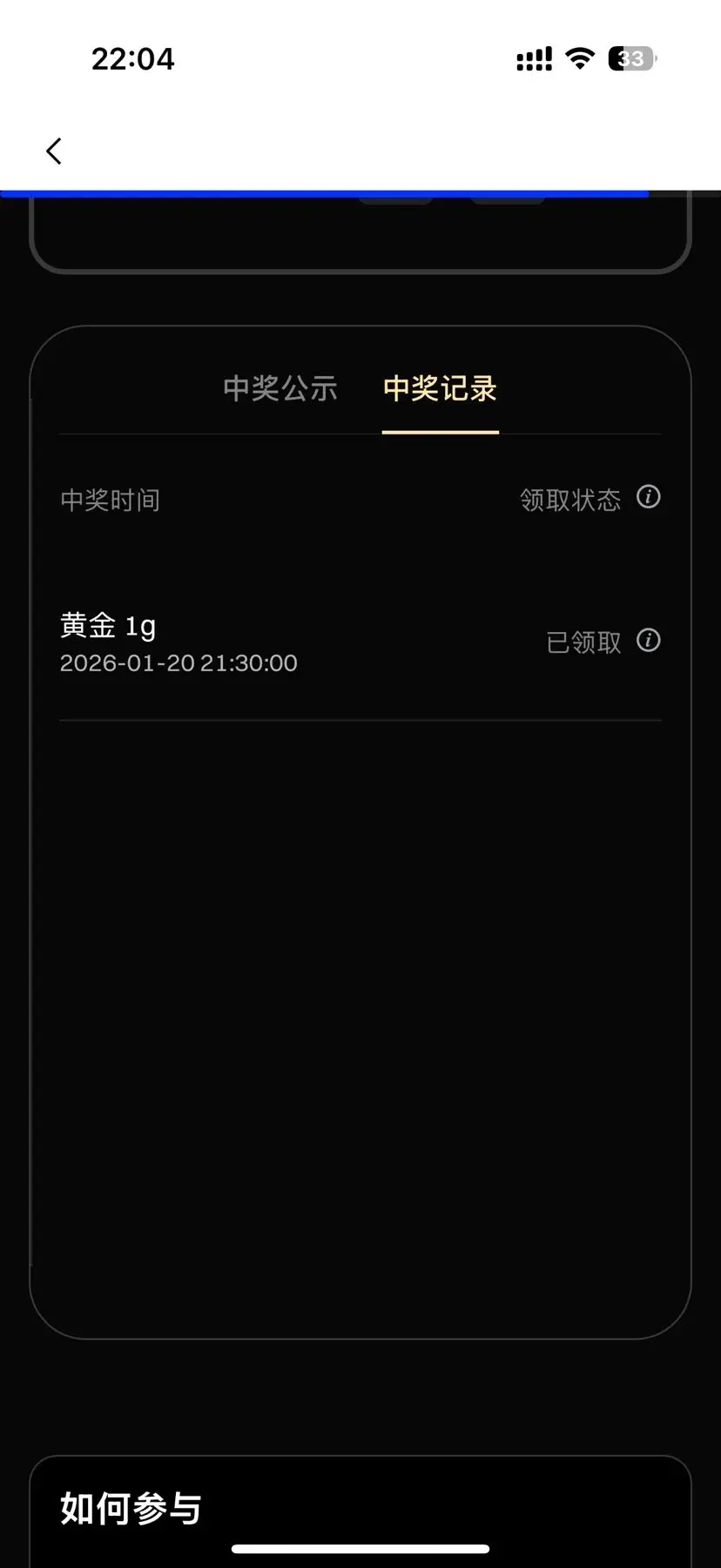The height and width of the screenshot is (1568, 721).
Task: Toggle the active tab underline on 中奖记录
Action: tap(440, 431)
